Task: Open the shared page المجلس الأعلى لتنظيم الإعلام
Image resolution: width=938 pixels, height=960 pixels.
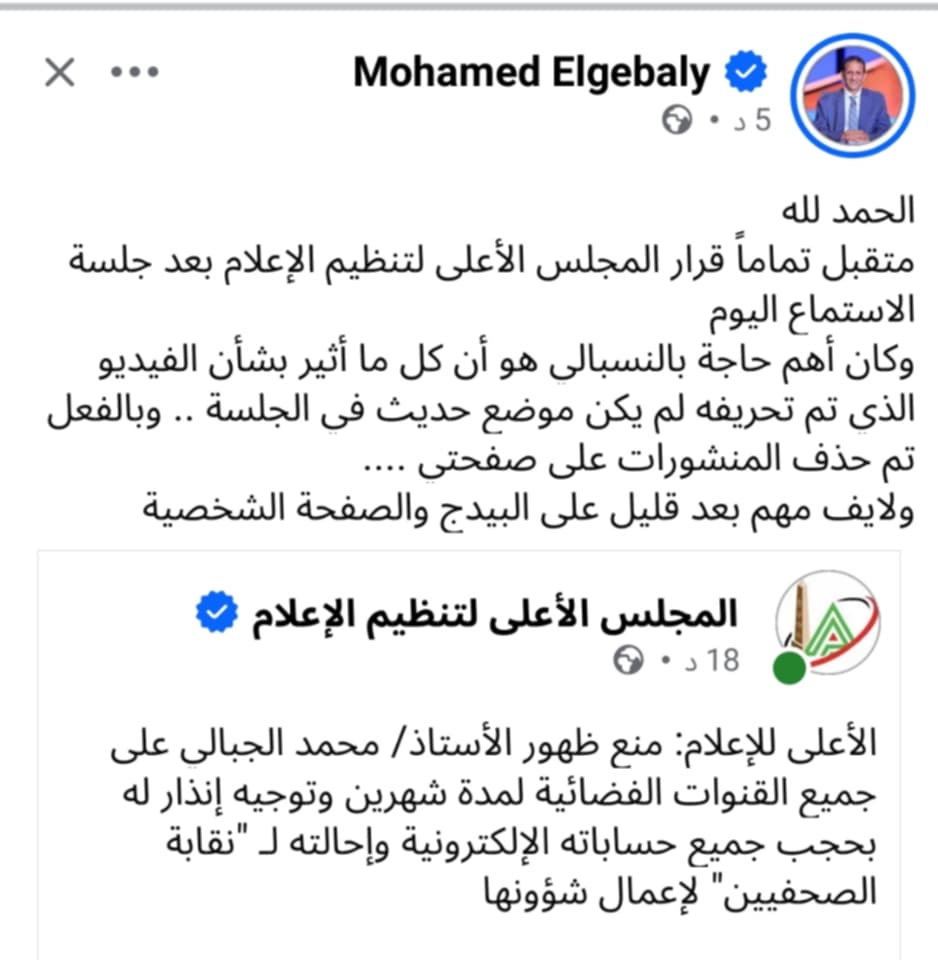Action: (x=495, y=613)
